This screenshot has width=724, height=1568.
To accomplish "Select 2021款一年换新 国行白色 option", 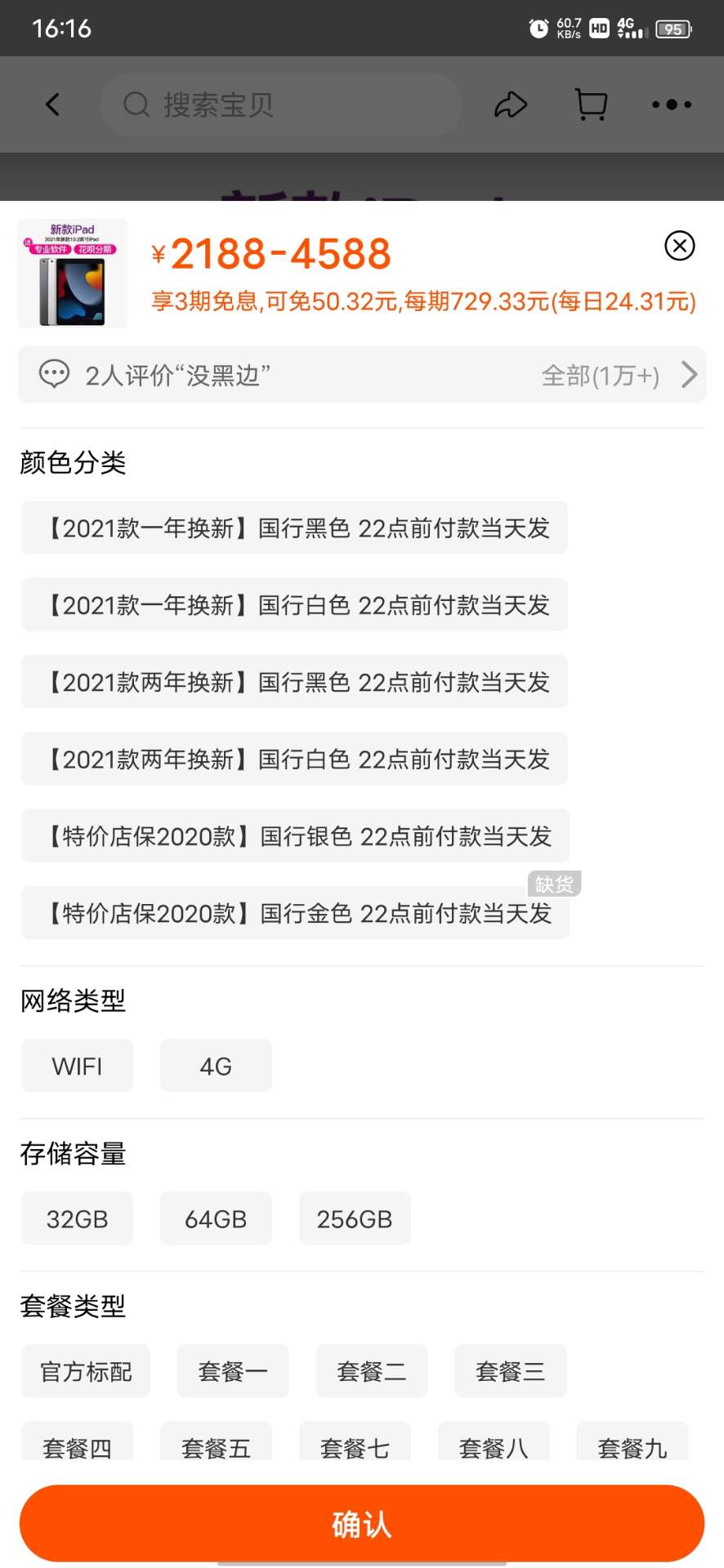I will click(x=294, y=605).
